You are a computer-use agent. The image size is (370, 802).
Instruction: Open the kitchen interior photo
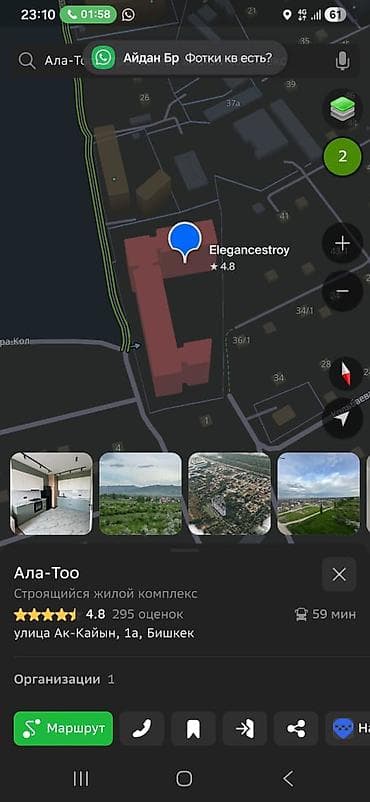(x=51, y=494)
